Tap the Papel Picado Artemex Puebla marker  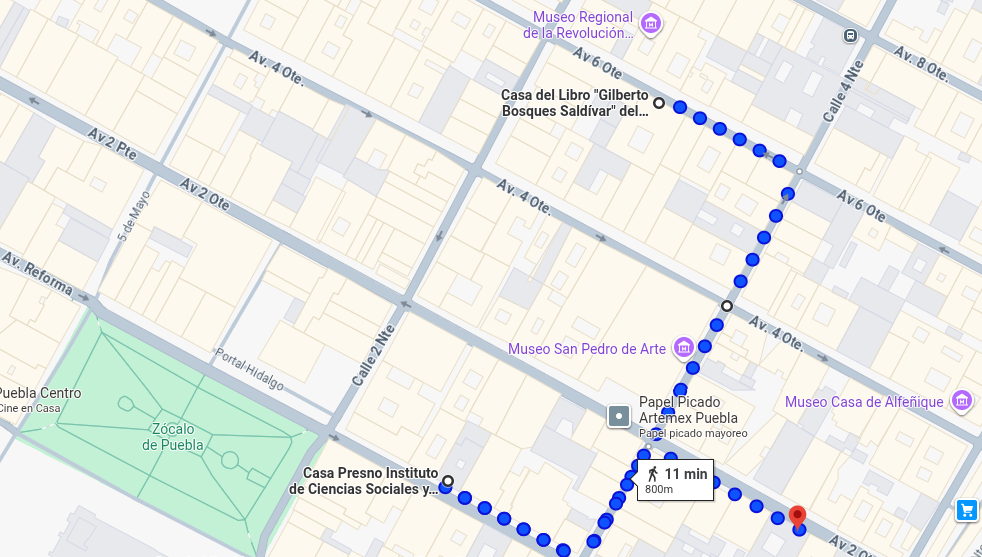(x=619, y=415)
